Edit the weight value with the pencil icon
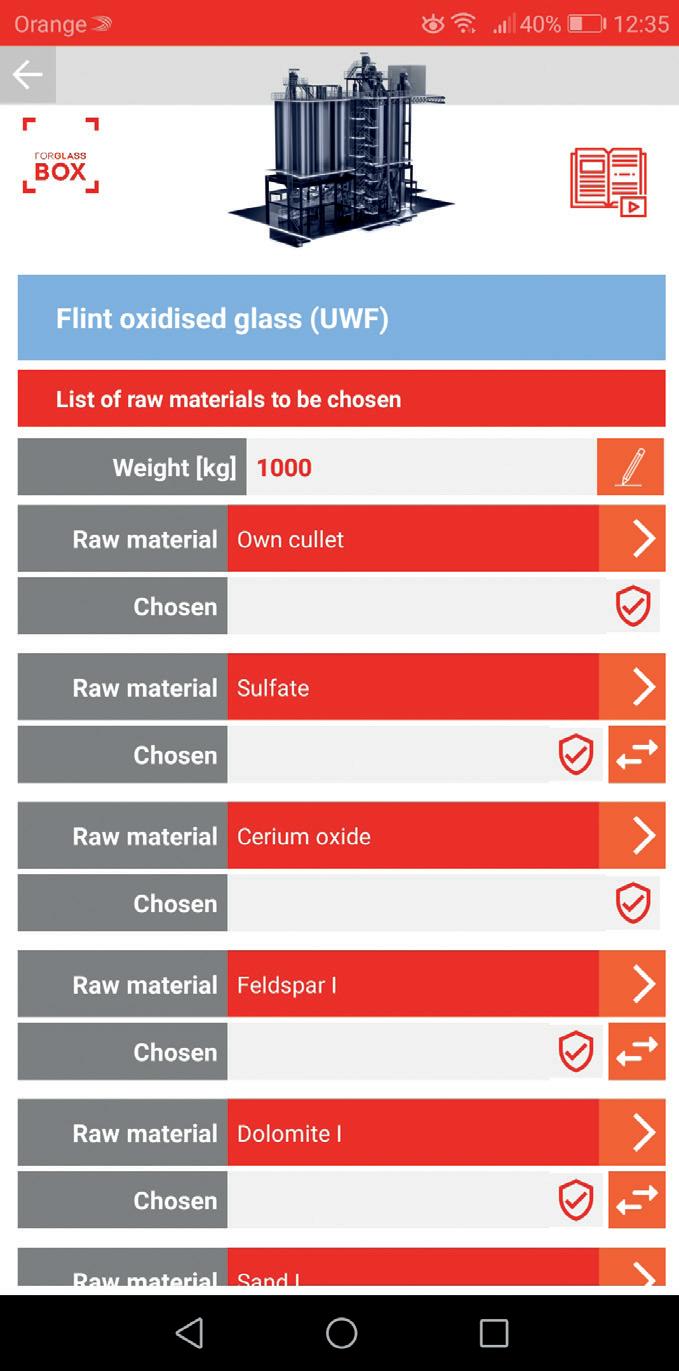This screenshot has height=1371, width=679. tap(630, 467)
